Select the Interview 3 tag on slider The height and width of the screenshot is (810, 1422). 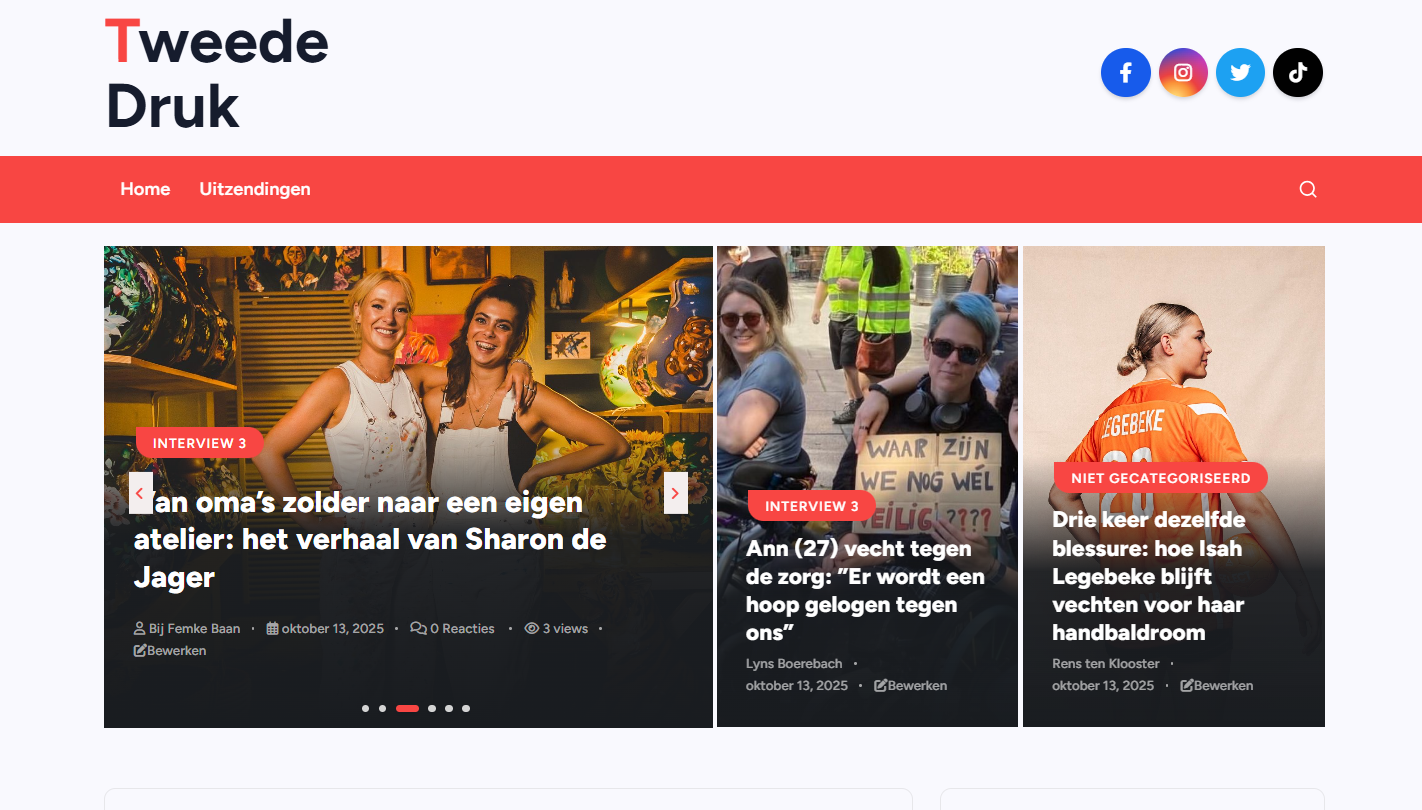(x=199, y=443)
